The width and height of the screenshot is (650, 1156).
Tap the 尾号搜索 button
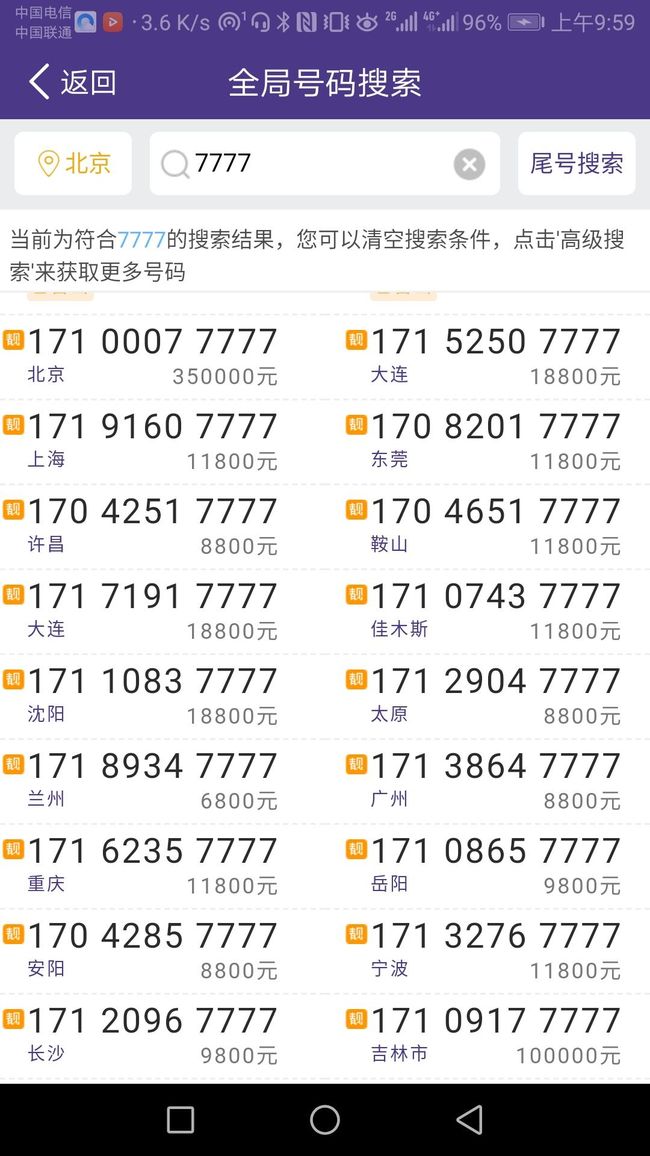[576, 163]
